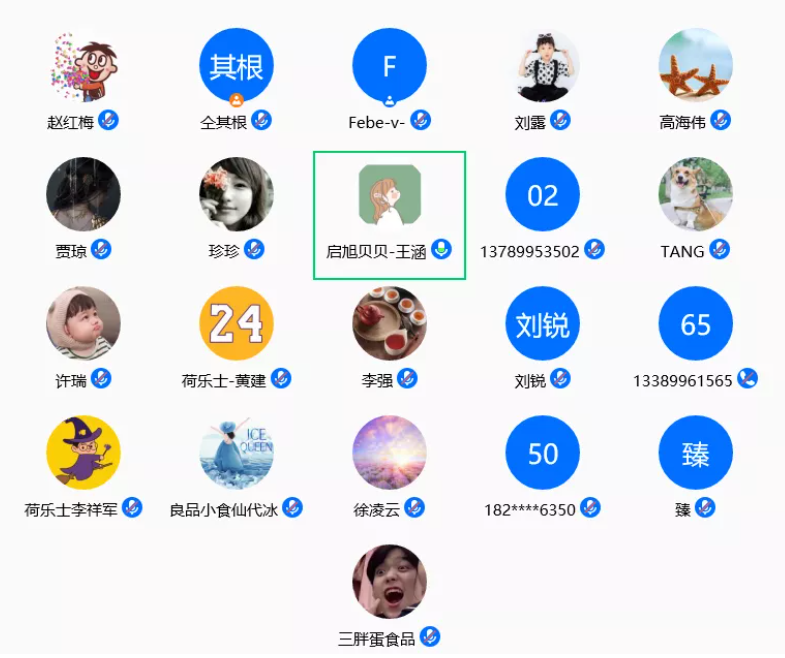Select participant Febe-v-
Screen dimensions: 785x658
390,66
